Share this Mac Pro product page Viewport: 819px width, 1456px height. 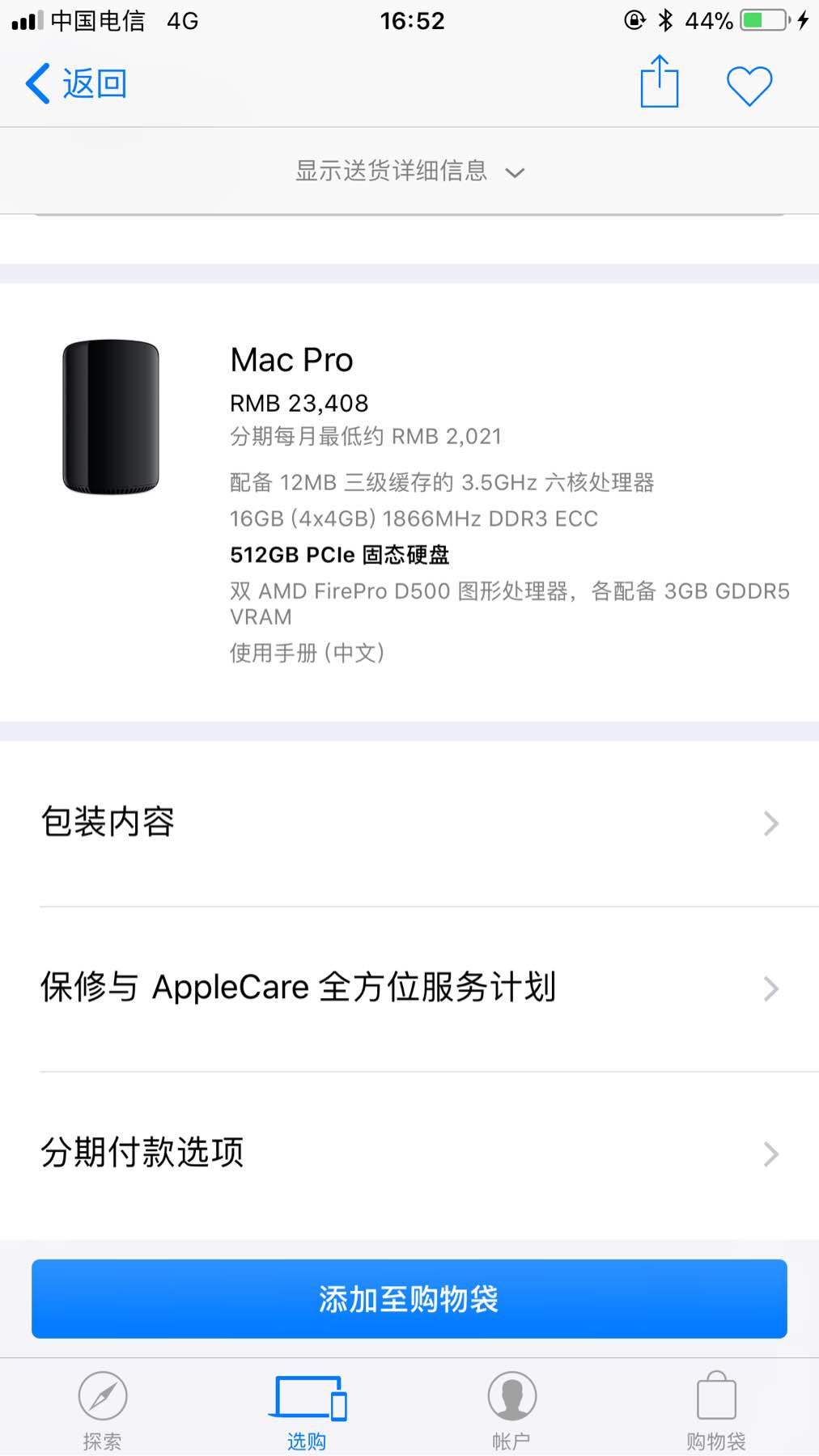[660, 81]
